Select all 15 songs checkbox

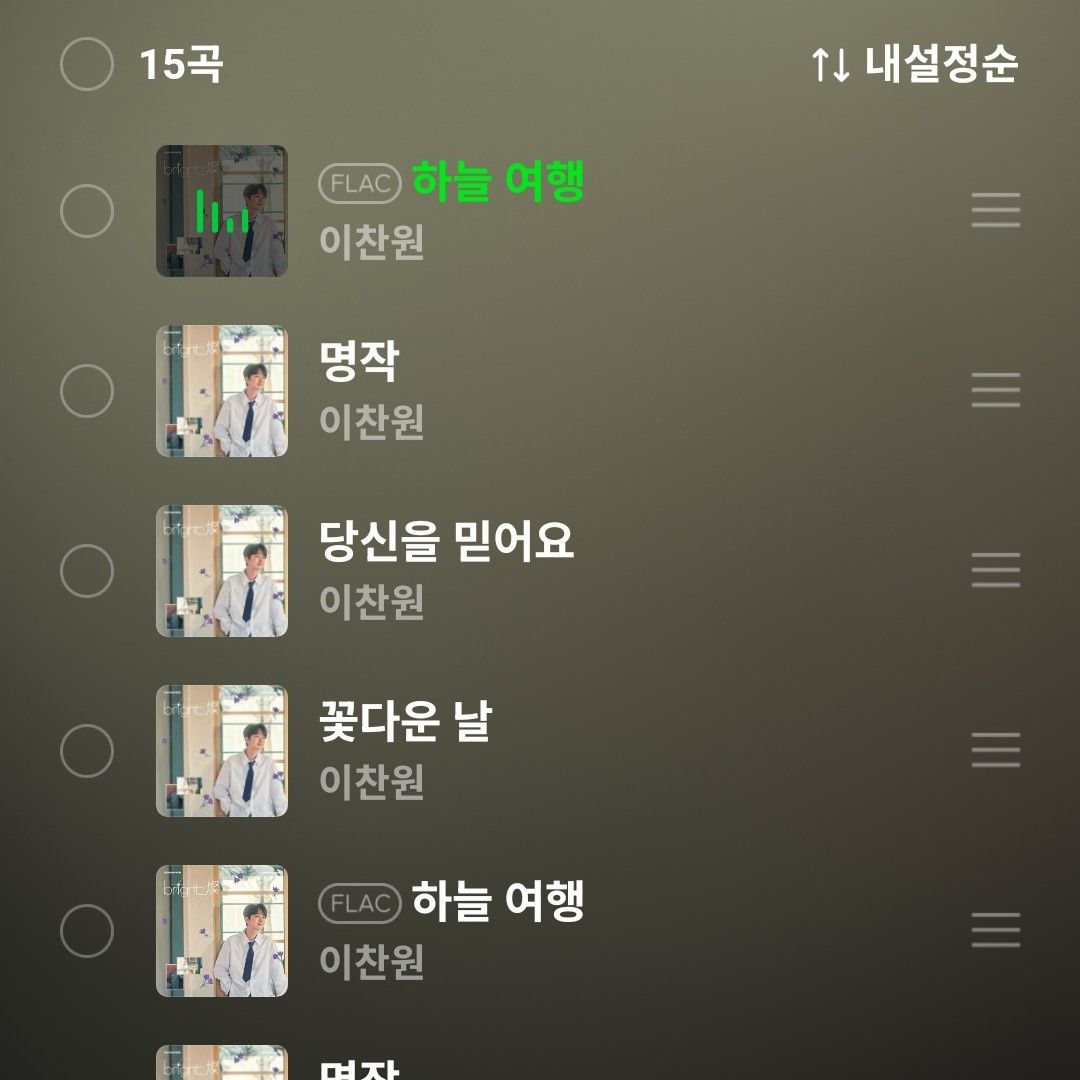pyautogui.click(x=87, y=65)
